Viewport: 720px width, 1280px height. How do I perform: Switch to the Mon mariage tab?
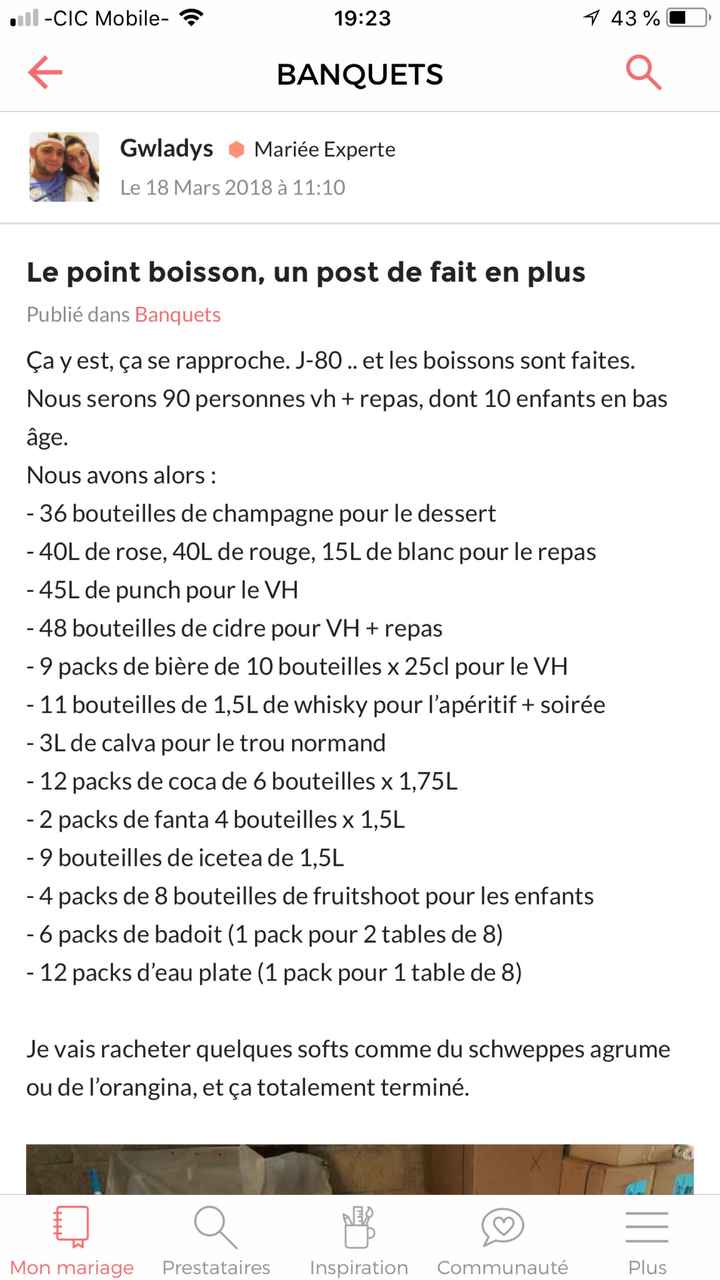pos(71,1240)
